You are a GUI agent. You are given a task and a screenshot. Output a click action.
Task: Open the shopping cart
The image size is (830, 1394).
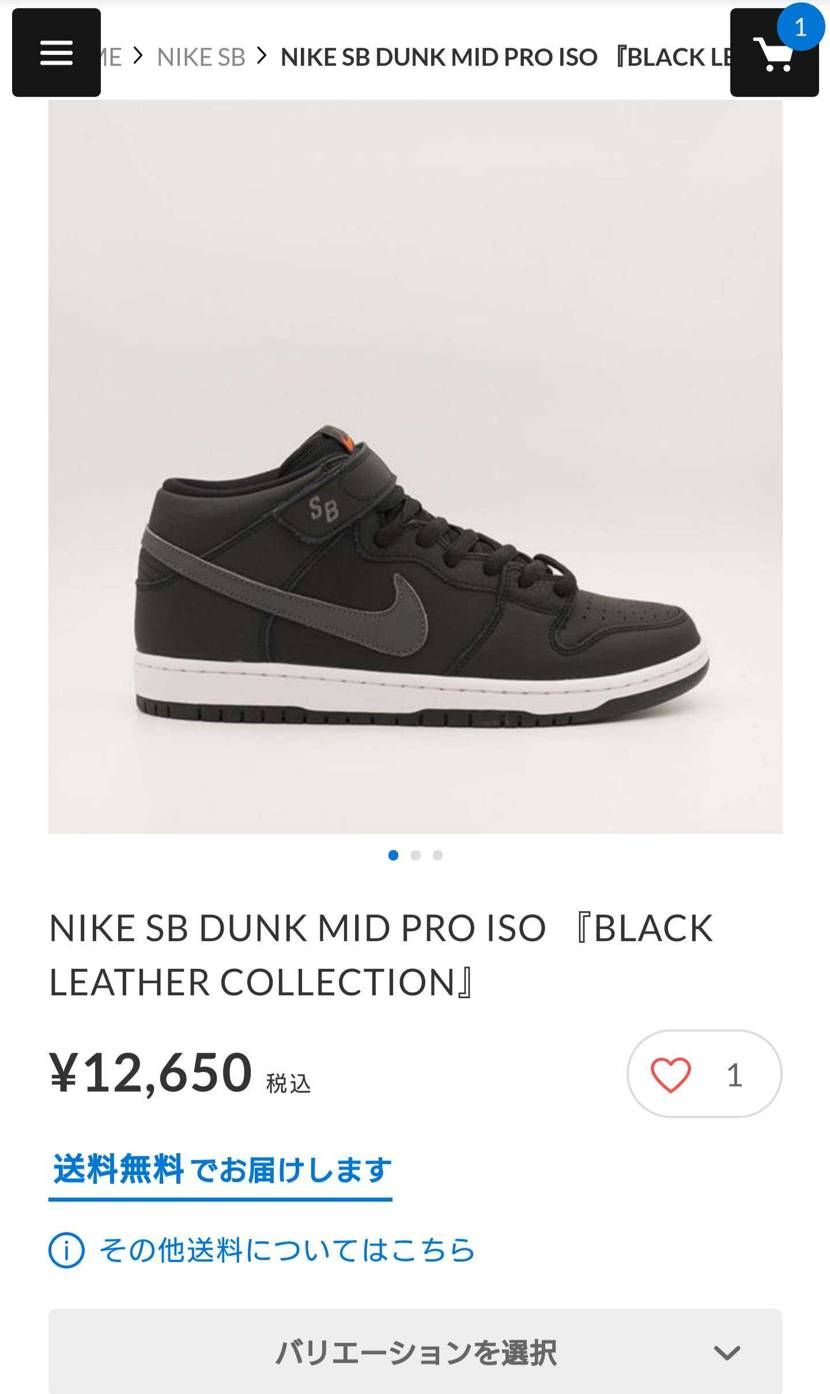[x=774, y=60]
